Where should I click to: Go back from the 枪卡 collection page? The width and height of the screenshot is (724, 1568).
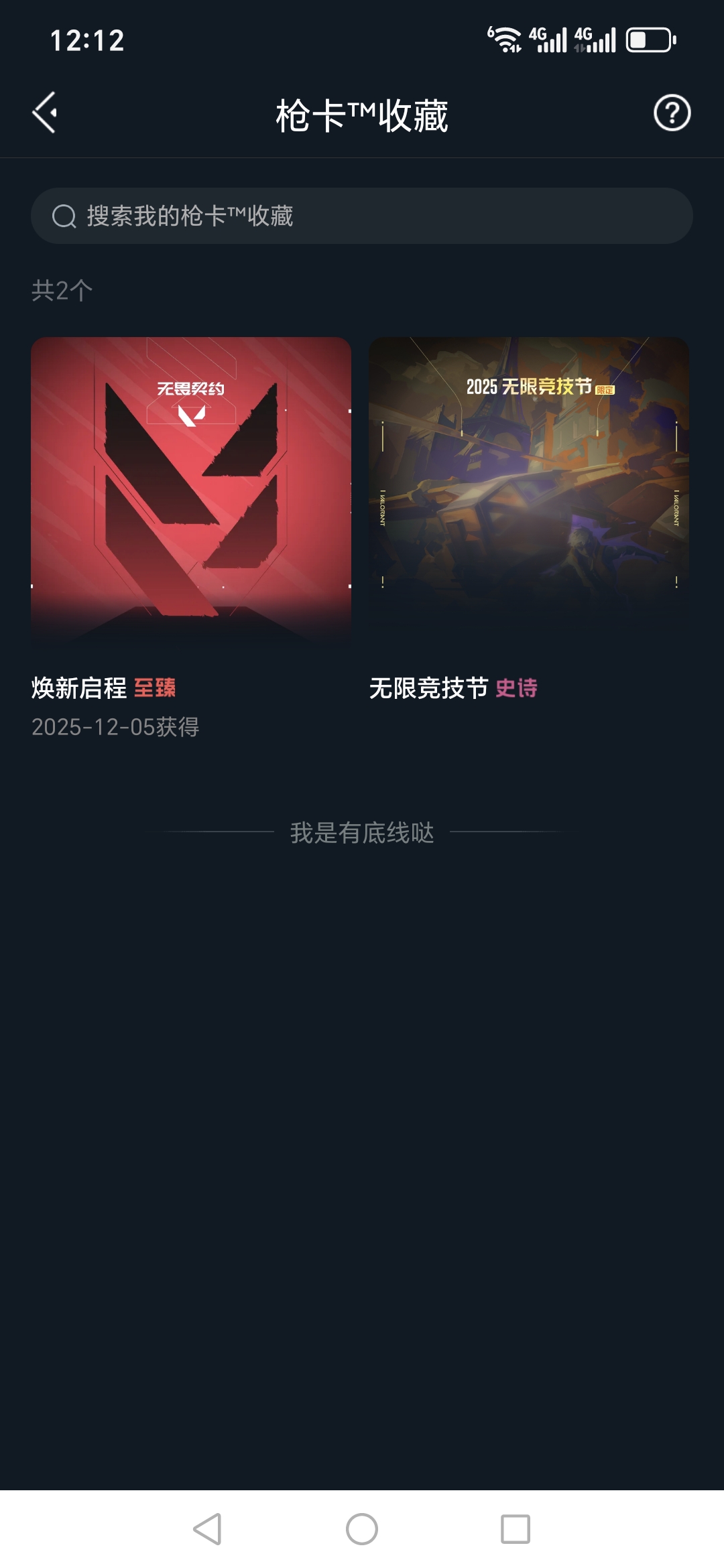[x=45, y=113]
